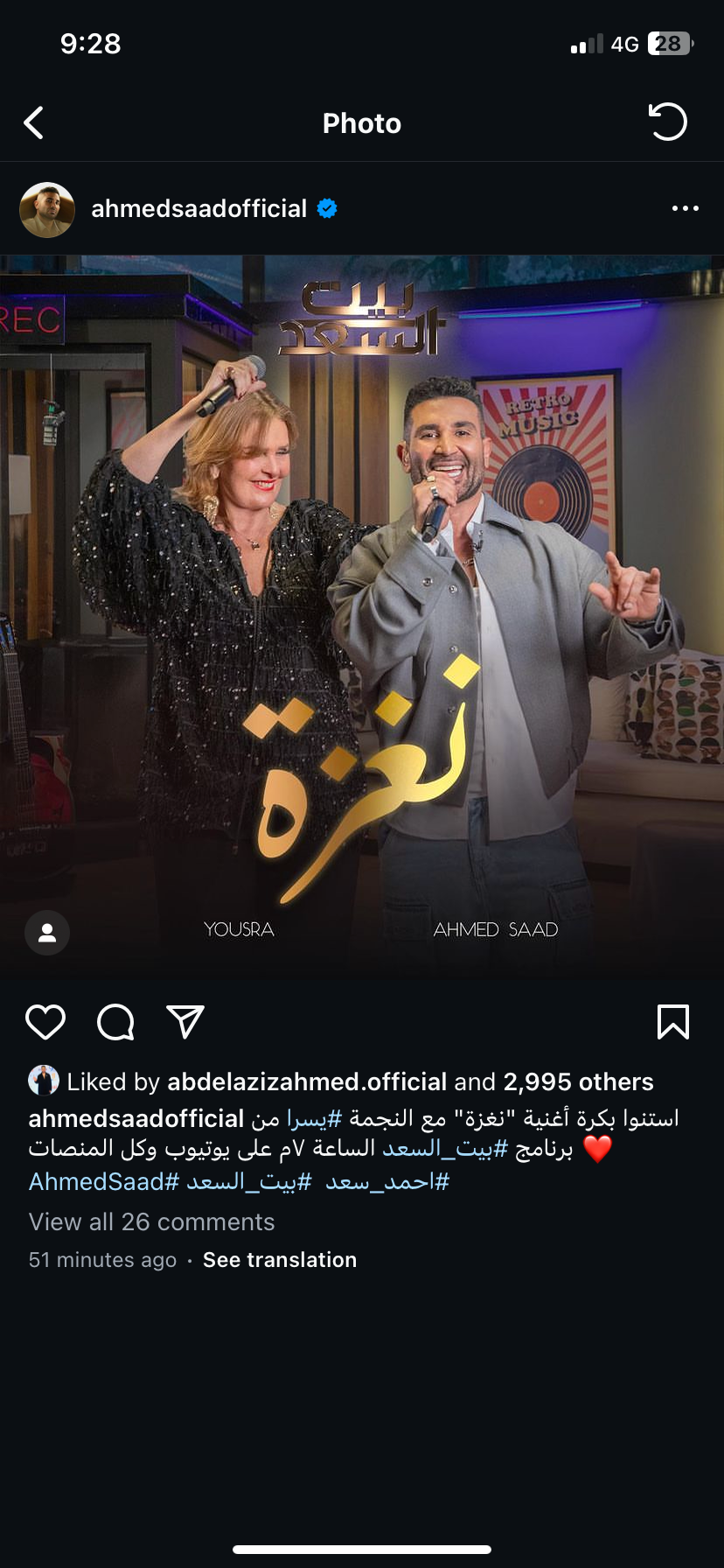Like this post with the heart icon
724x1568 pixels.
(45, 1022)
